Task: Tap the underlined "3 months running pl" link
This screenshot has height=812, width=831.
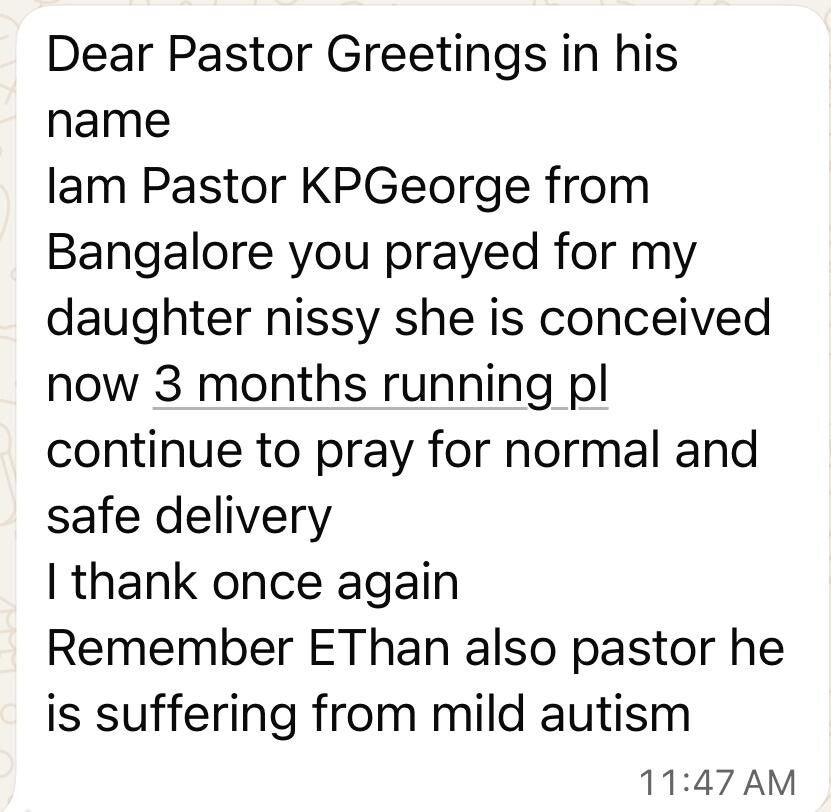Action: point(380,385)
